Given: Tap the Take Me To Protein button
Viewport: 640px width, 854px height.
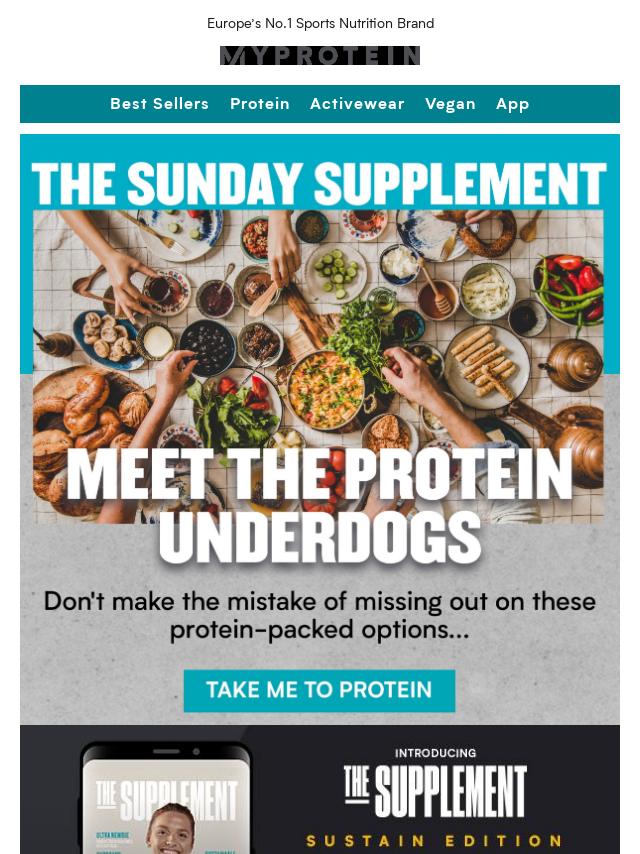Looking at the screenshot, I should click(x=319, y=690).
